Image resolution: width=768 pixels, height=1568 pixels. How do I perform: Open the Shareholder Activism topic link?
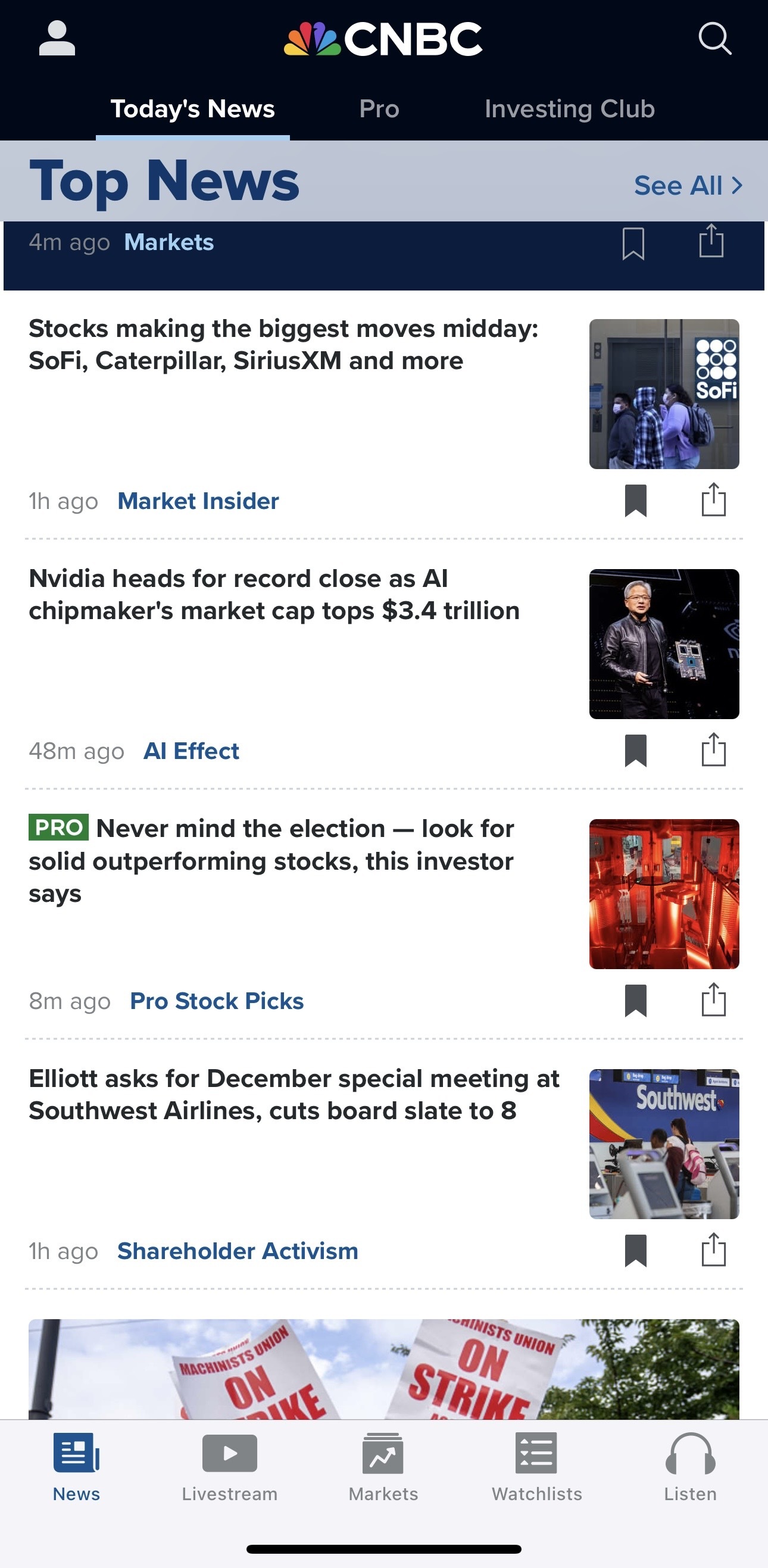click(x=238, y=1251)
